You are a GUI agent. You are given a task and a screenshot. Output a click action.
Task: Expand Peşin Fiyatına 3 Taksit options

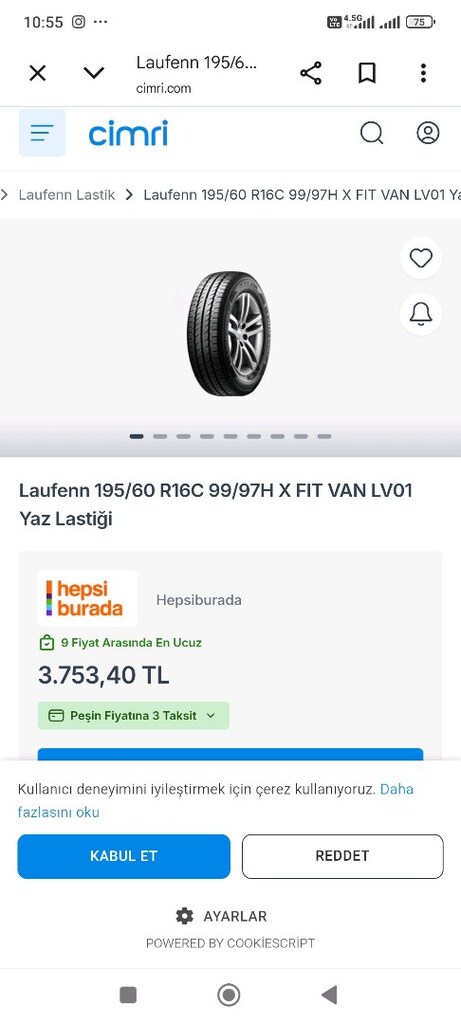click(133, 716)
